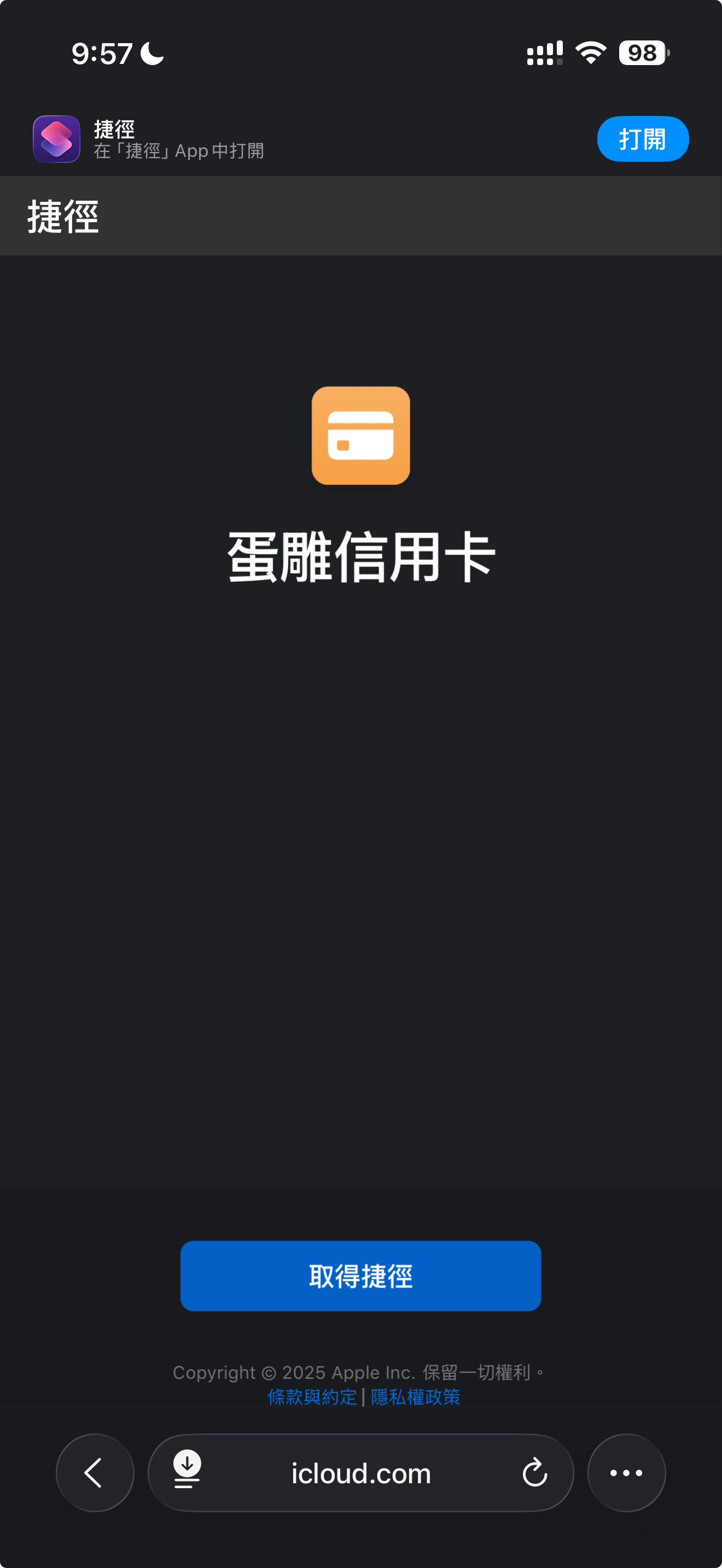Screen dimensions: 722x1568
Task: Tap the 取得捷徑 button
Action: point(360,1276)
